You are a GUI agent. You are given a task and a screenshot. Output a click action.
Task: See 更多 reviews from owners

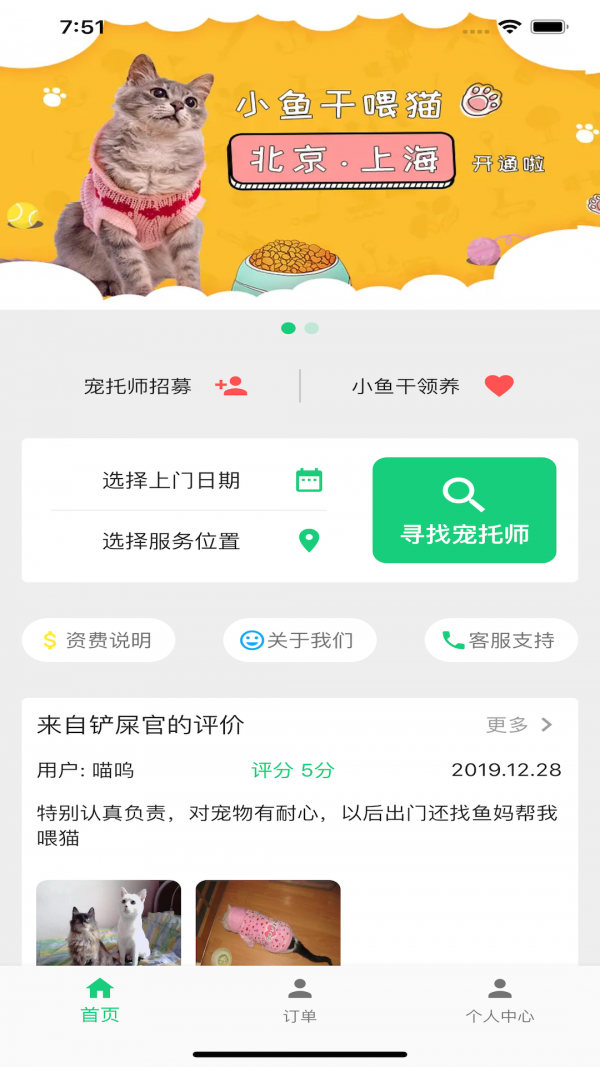(519, 725)
